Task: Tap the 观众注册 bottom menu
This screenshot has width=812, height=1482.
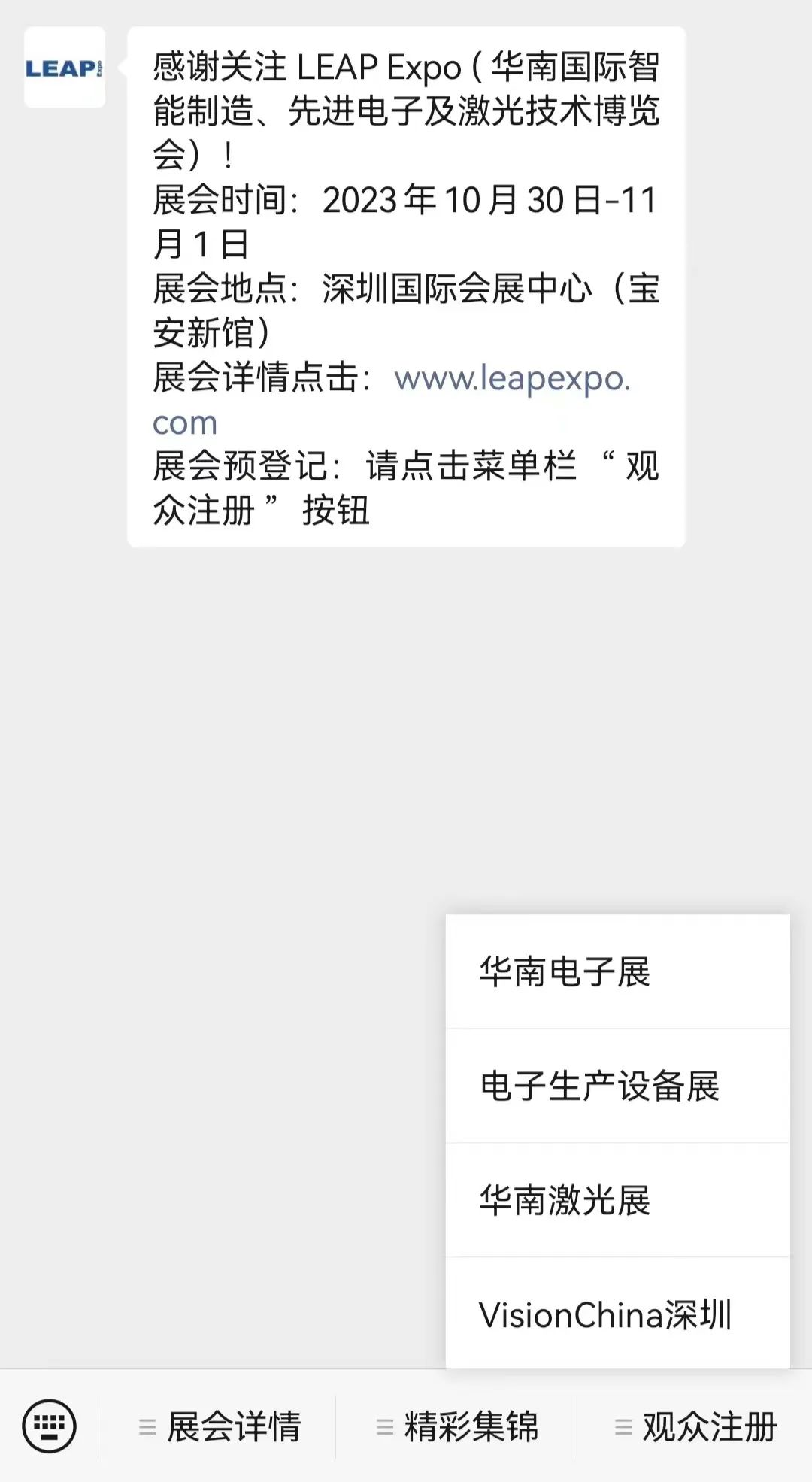Action: pyautogui.click(x=695, y=1426)
